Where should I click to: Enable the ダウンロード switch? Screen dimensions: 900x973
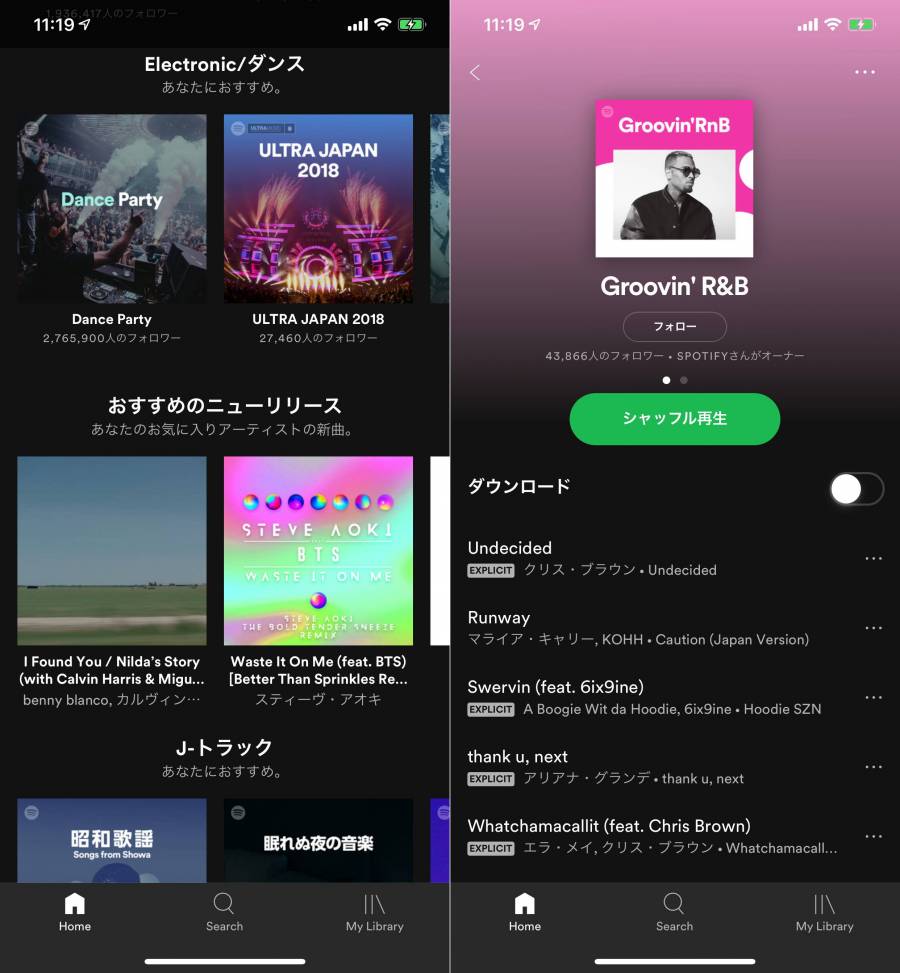tap(857, 489)
